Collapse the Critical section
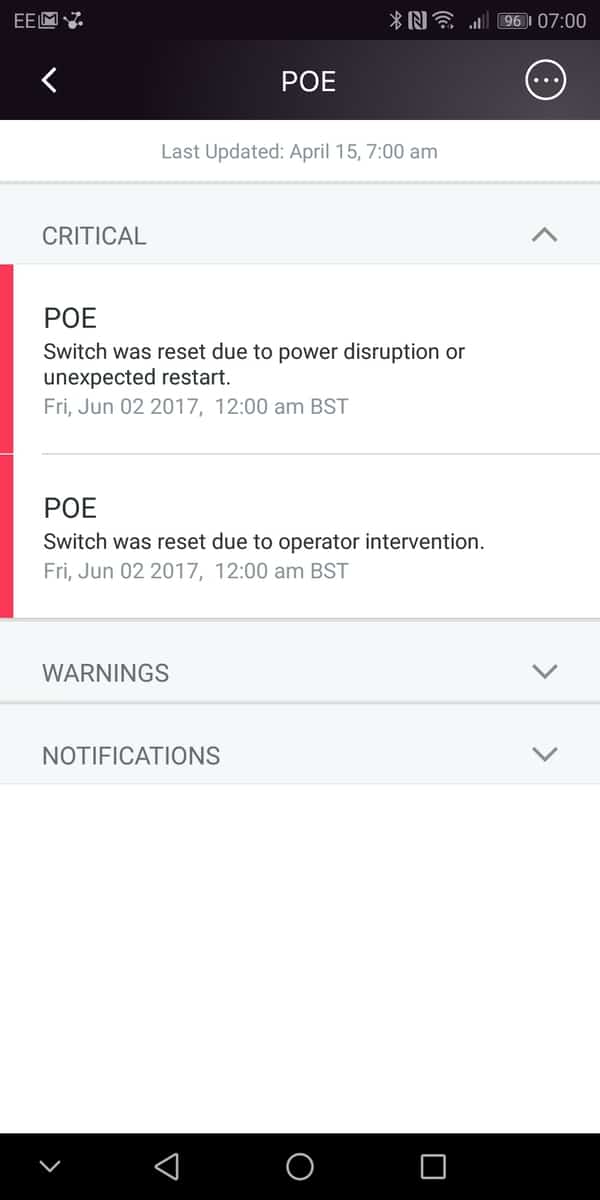 click(x=544, y=236)
